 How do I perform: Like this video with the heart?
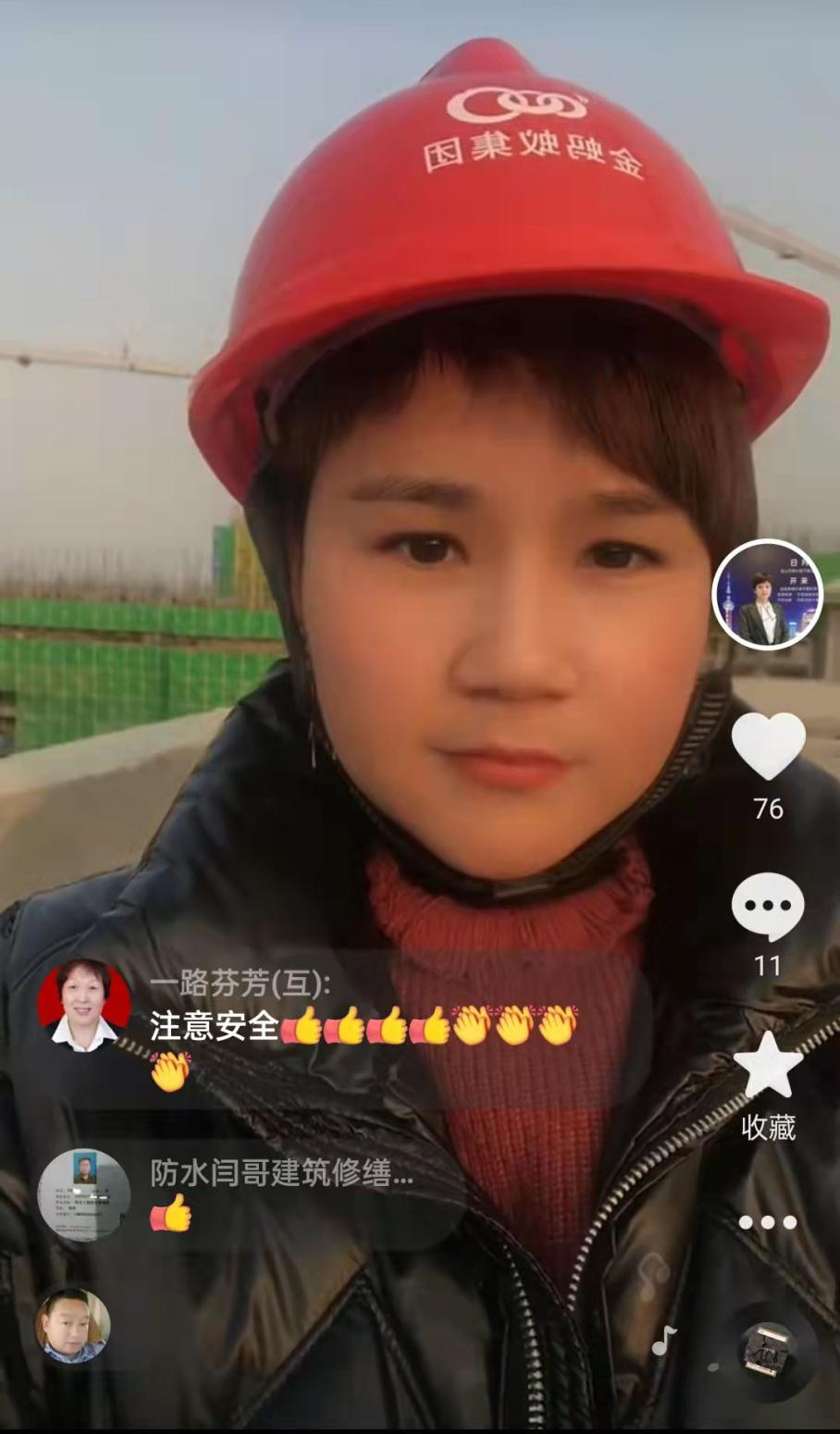768,746
